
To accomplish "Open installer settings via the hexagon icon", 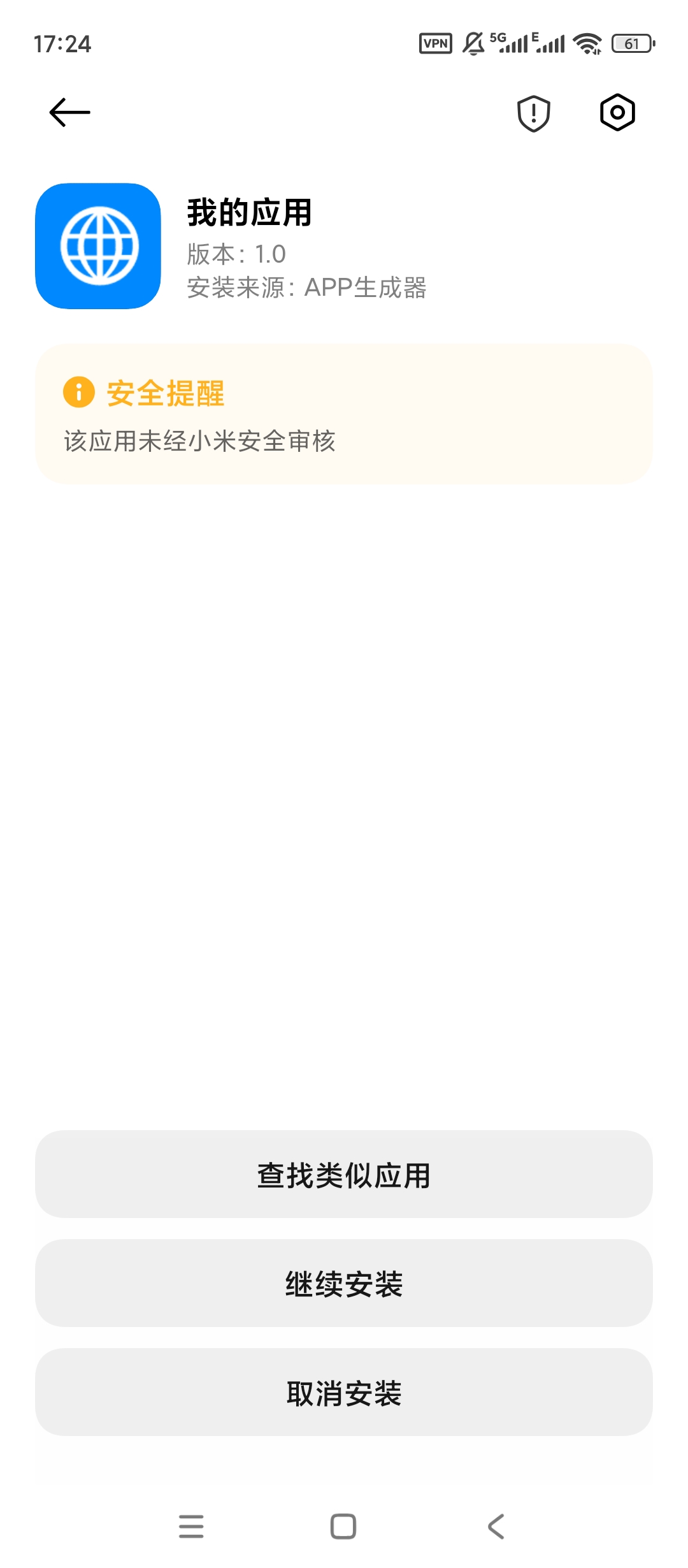I will point(617,113).
